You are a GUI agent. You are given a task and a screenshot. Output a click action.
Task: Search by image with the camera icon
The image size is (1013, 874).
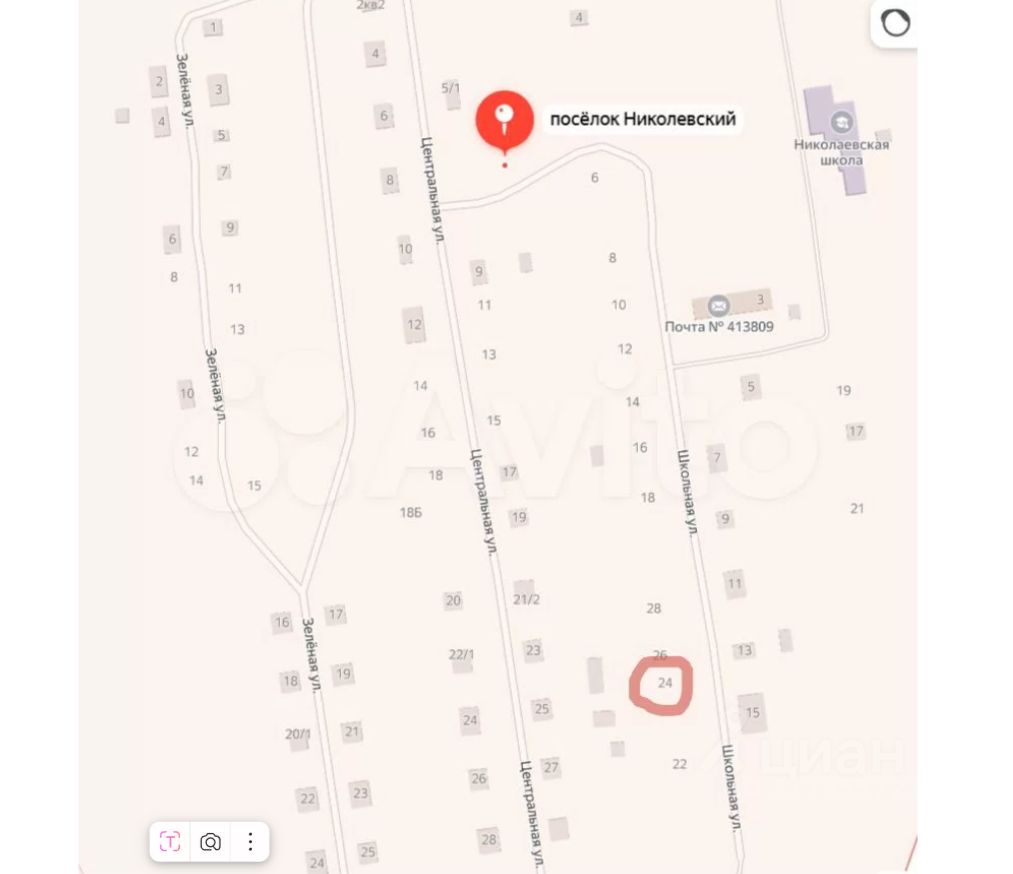click(x=210, y=842)
